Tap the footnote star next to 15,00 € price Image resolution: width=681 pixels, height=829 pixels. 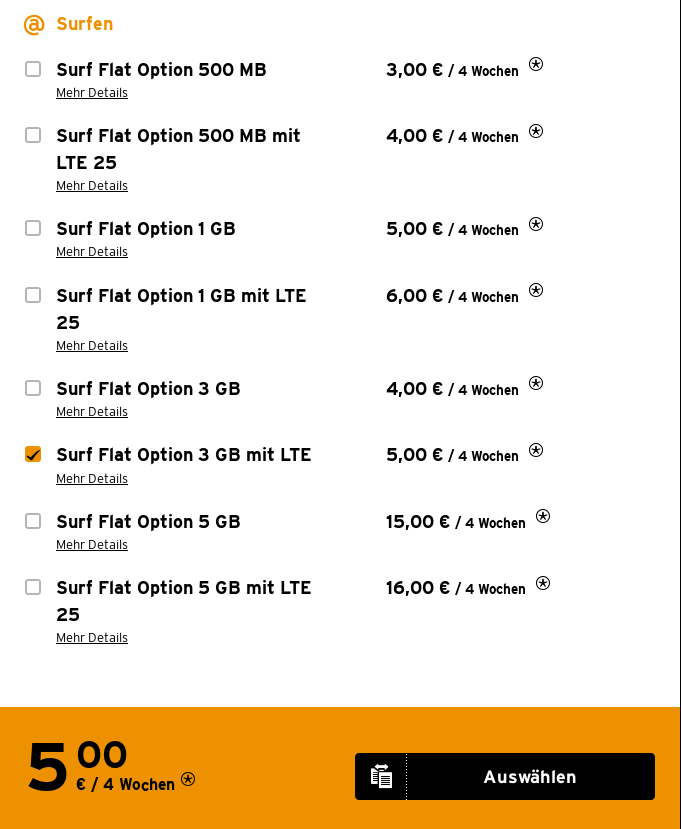(x=543, y=516)
